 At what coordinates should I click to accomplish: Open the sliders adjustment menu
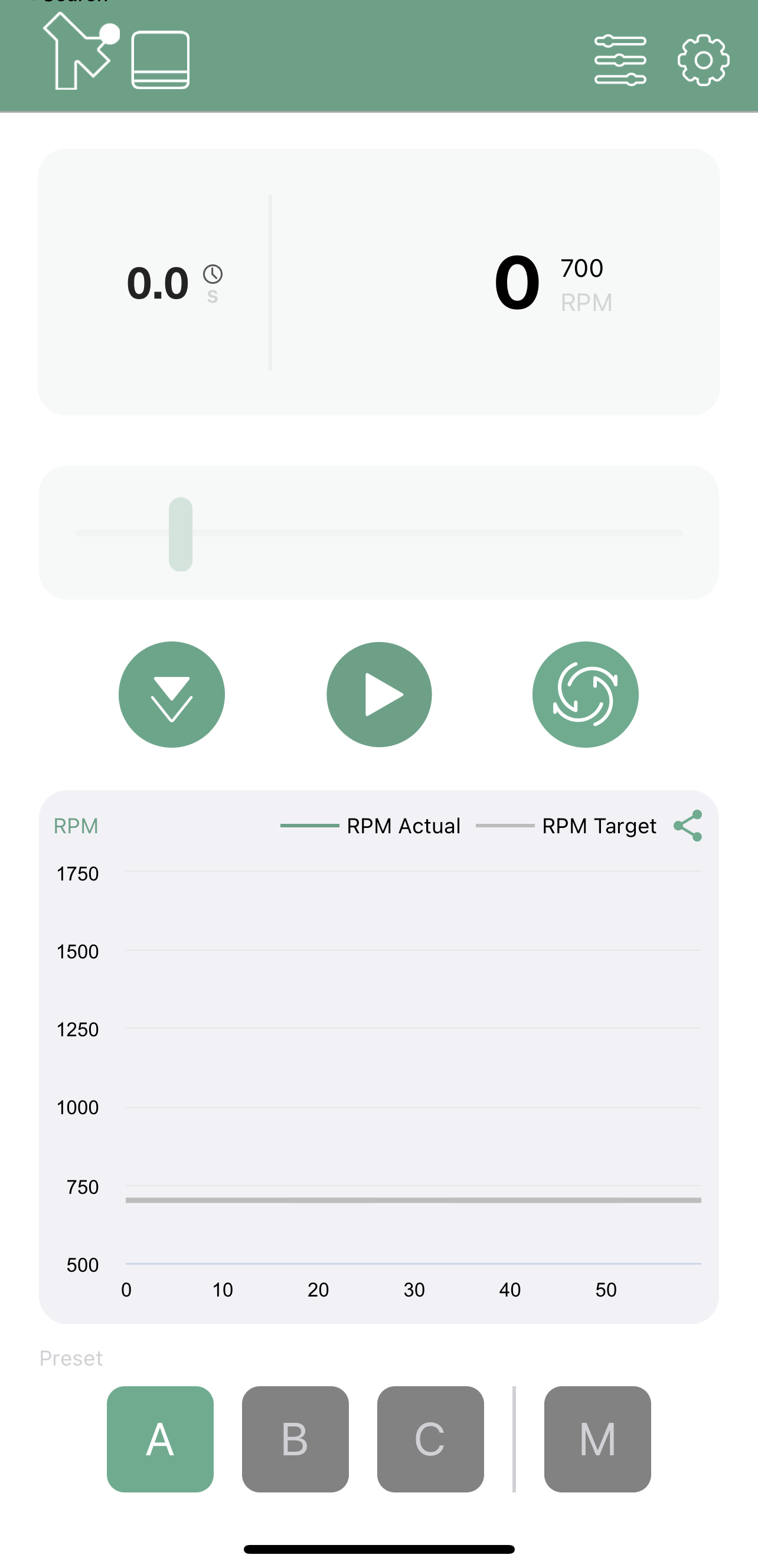click(x=620, y=60)
